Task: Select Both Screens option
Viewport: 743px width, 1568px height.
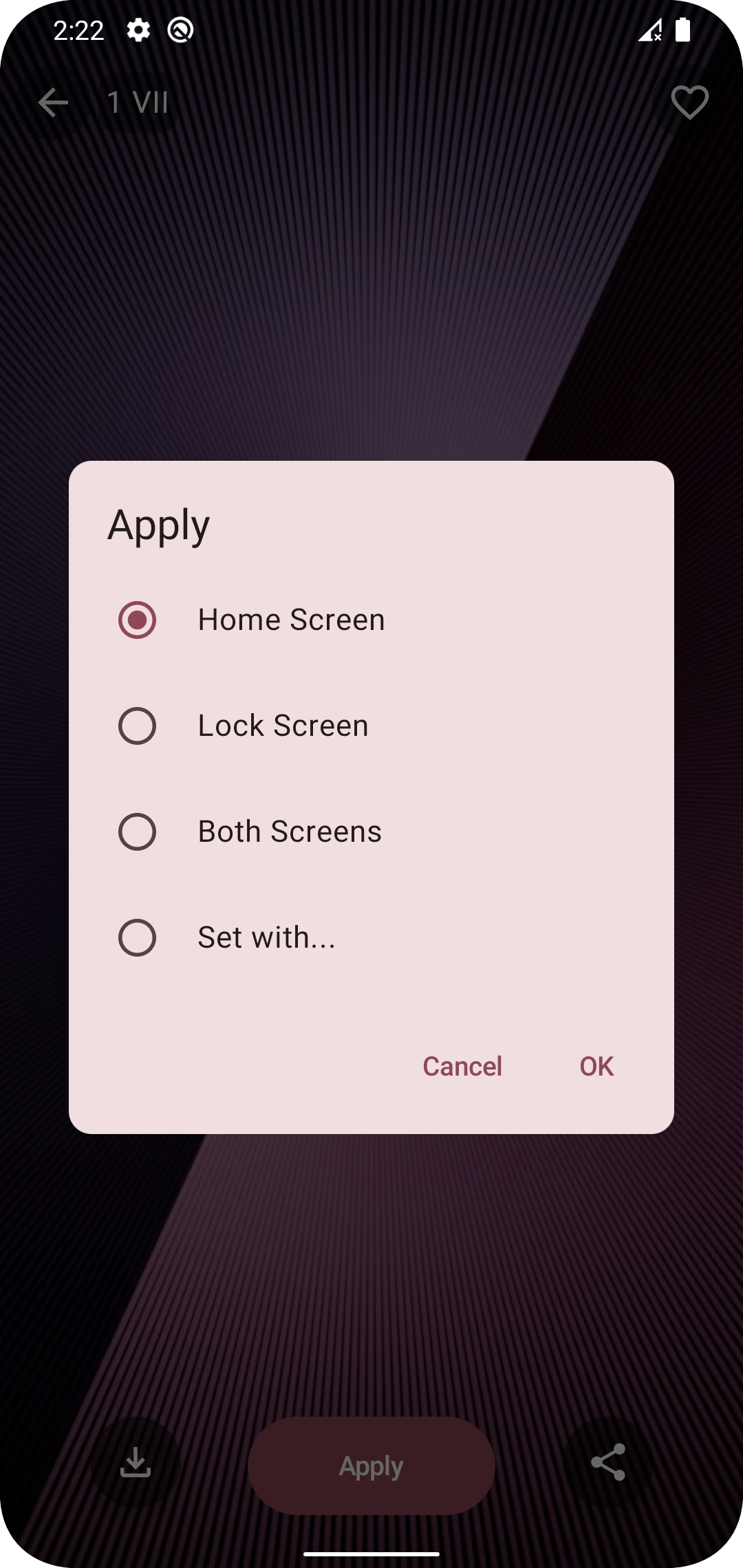Action: click(138, 831)
